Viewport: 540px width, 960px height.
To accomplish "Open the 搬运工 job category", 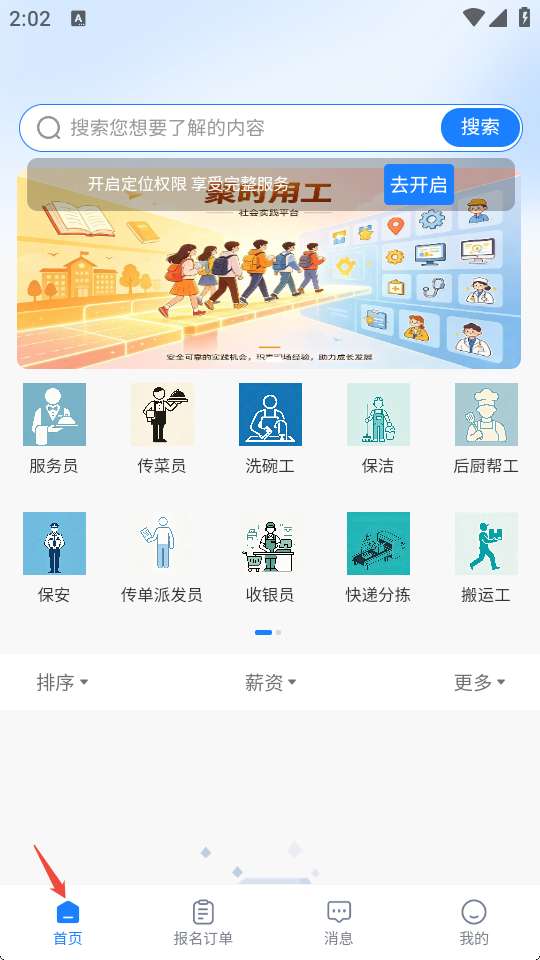I will [x=486, y=557].
